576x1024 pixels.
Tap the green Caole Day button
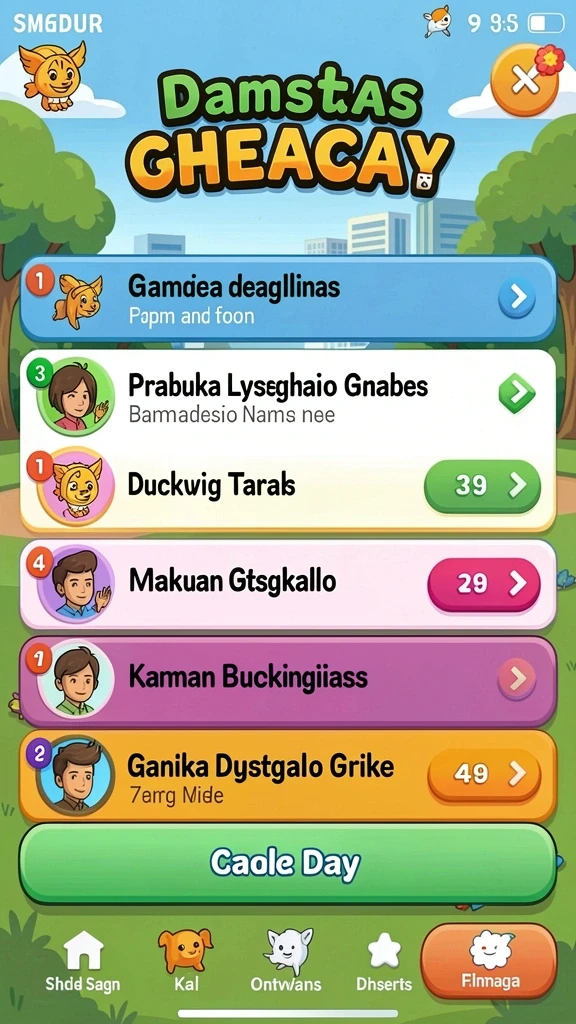(287, 863)
